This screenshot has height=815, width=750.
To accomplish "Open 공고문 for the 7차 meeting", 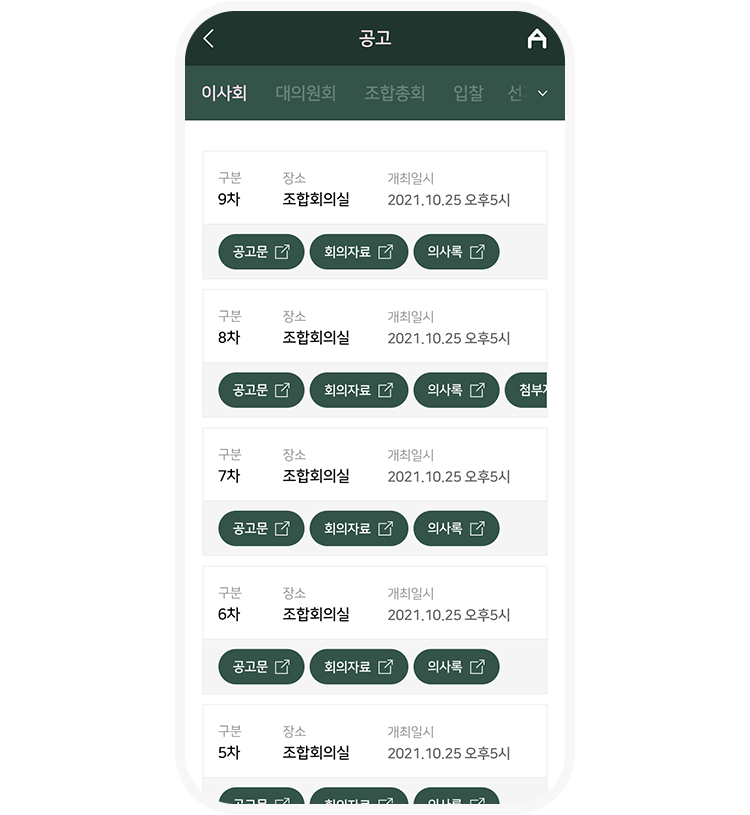I will coord(260,528).
